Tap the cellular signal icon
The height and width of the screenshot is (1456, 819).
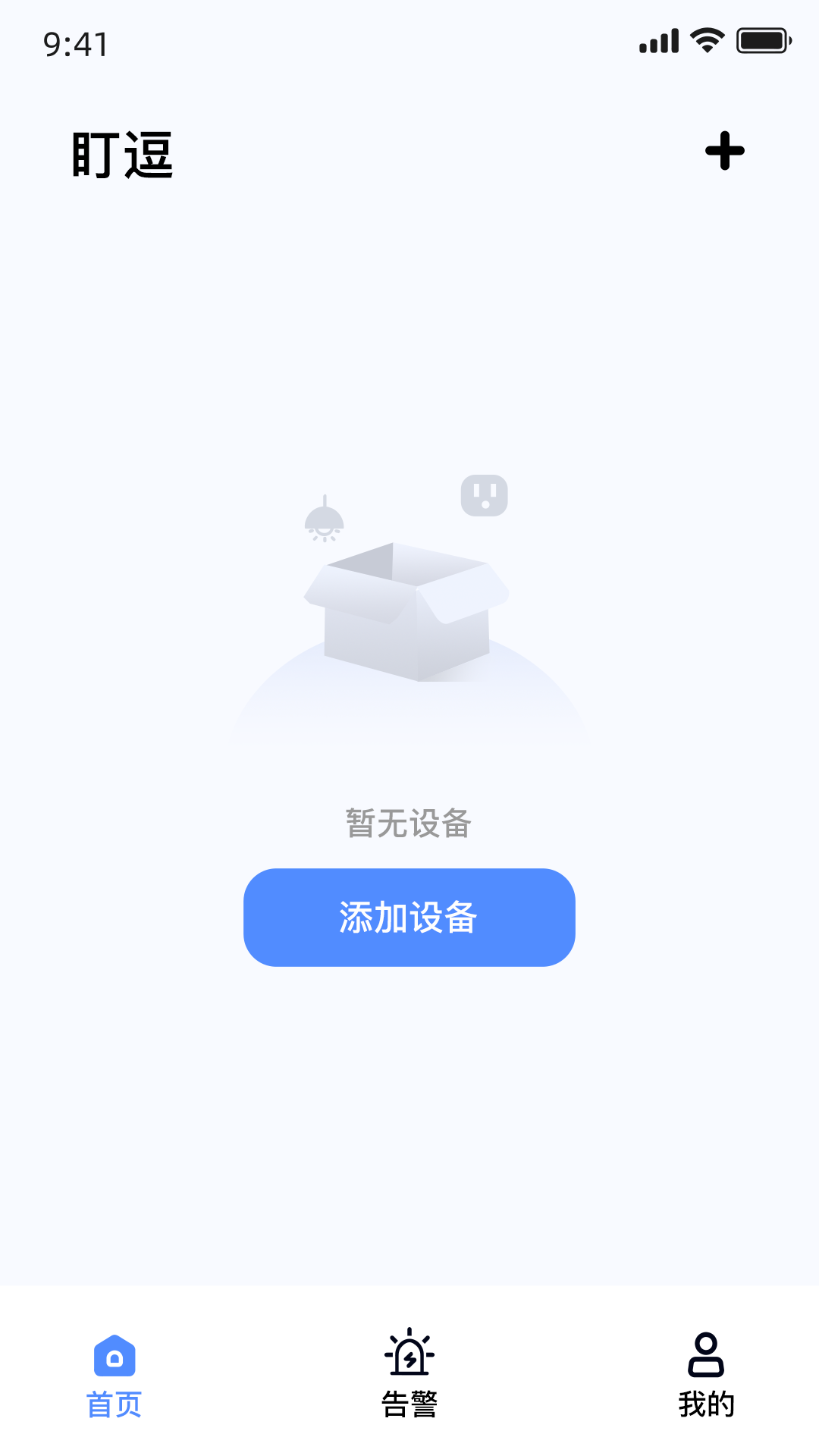coord(657,42)
